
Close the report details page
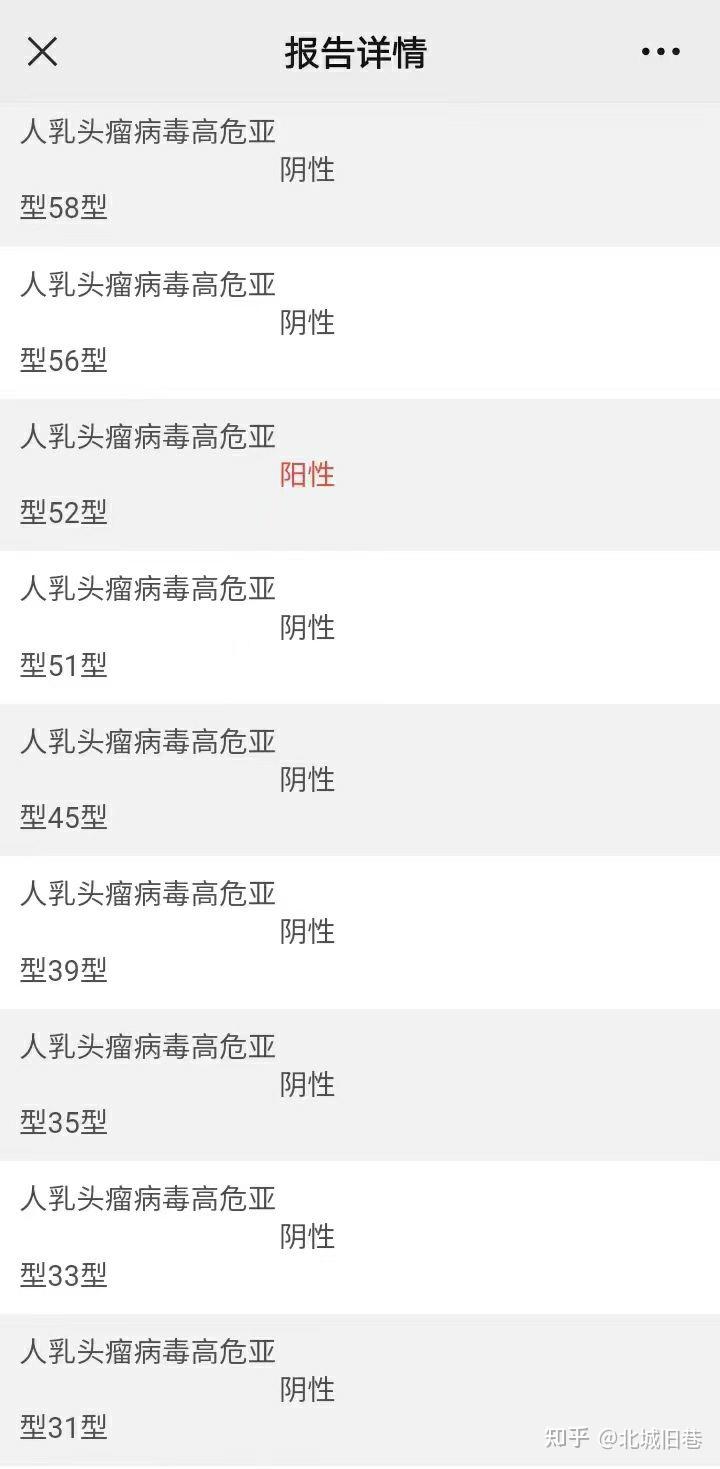click(x=42, y=52)
